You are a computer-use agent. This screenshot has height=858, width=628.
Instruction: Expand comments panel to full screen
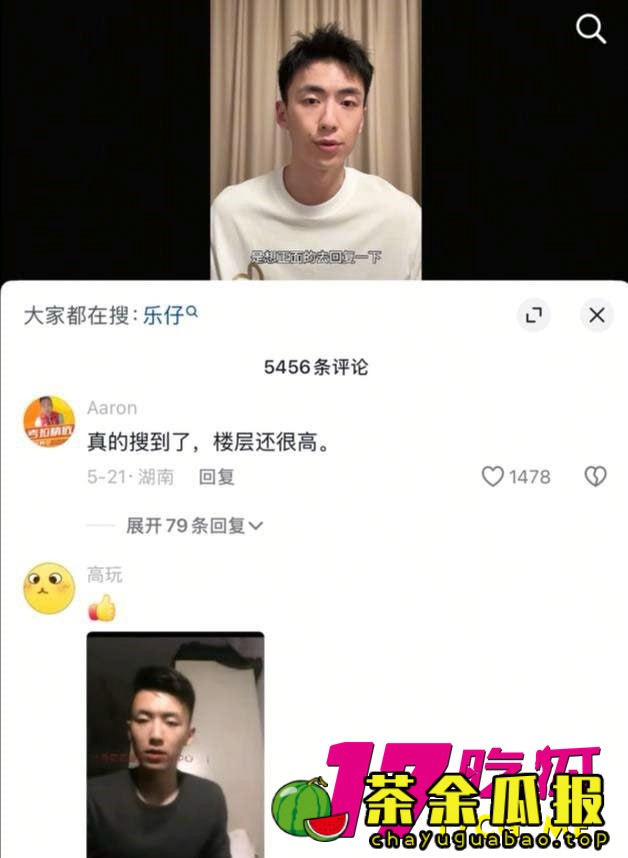tap(534, 316)
